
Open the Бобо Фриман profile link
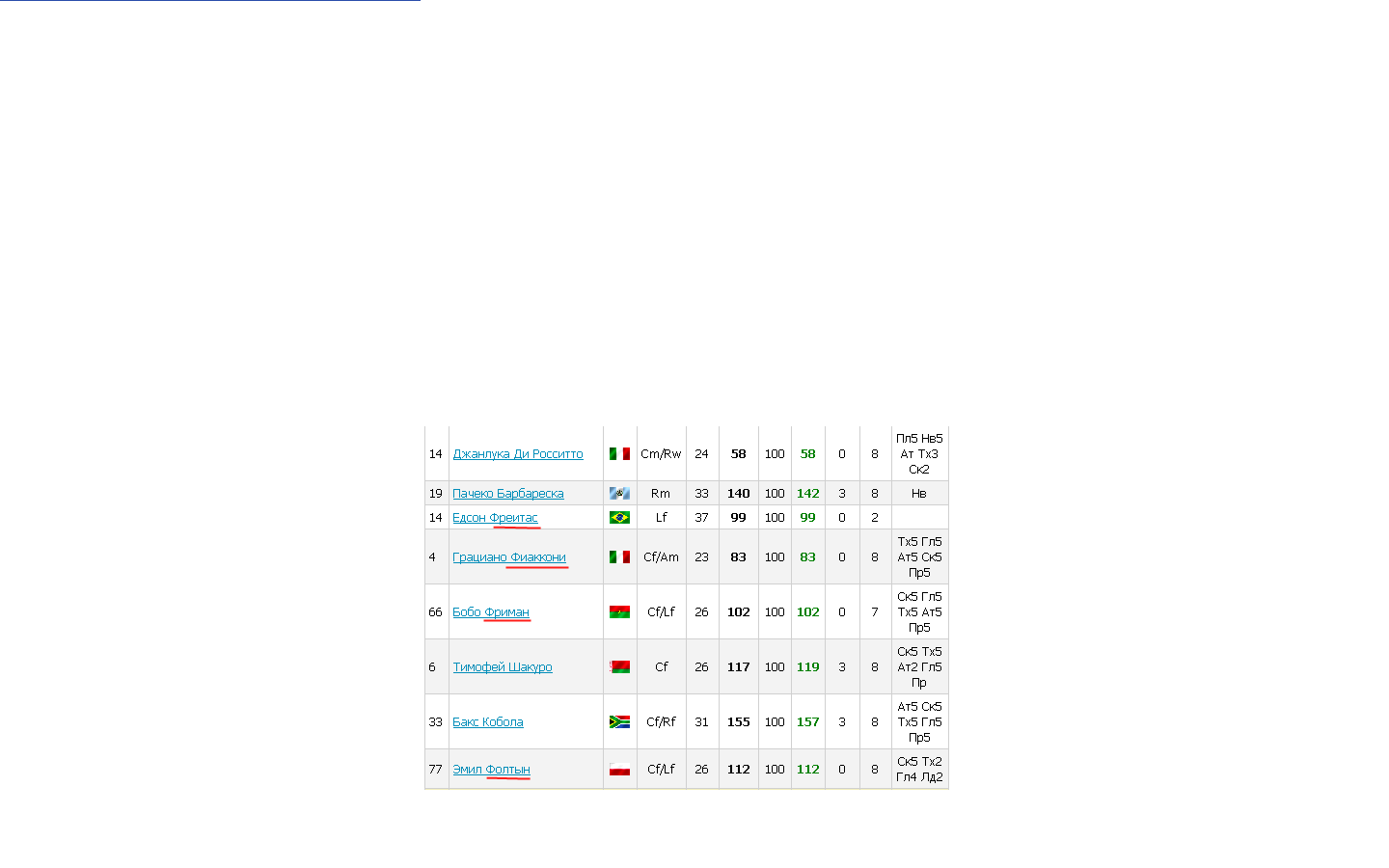click(x=490, y=612)
